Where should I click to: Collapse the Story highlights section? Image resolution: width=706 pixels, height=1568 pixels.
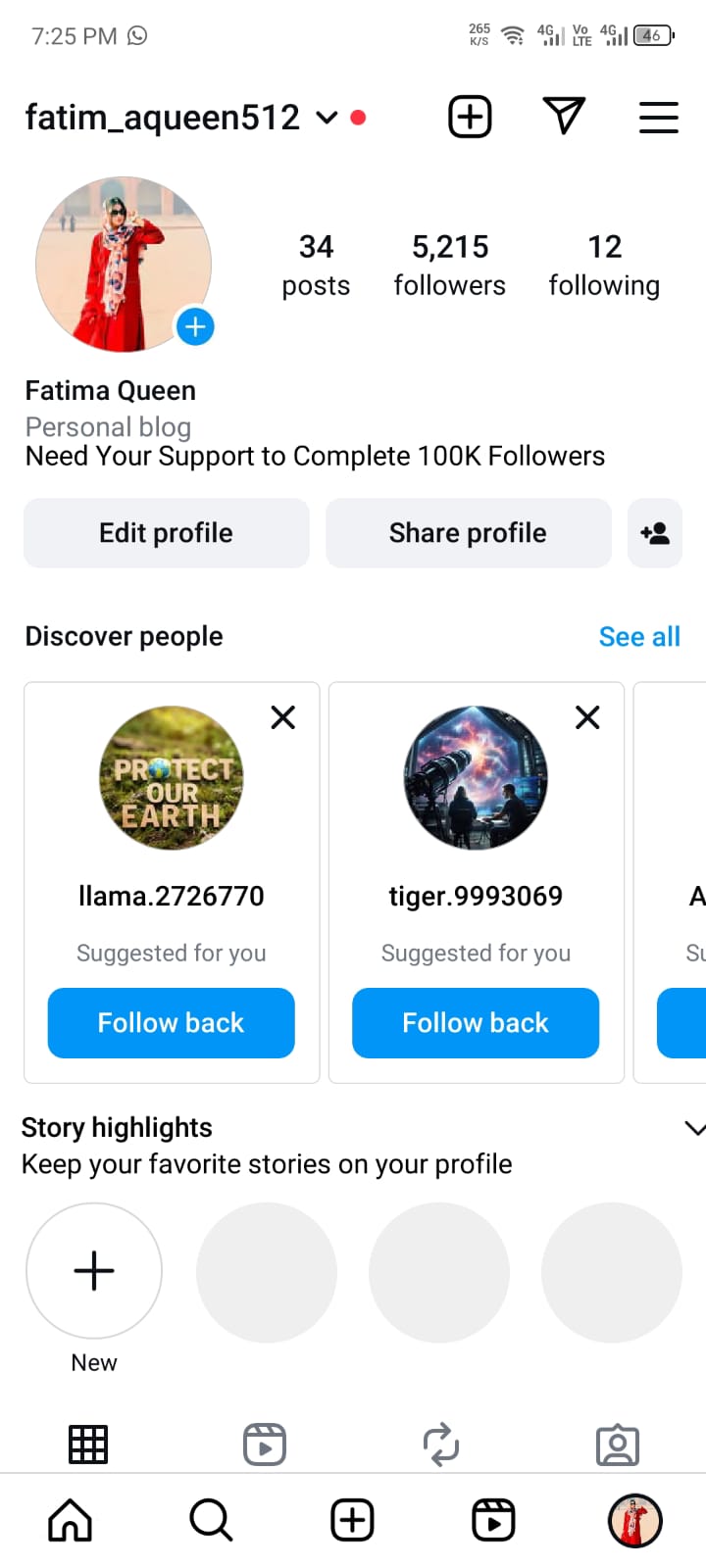tap(694, 1128)
